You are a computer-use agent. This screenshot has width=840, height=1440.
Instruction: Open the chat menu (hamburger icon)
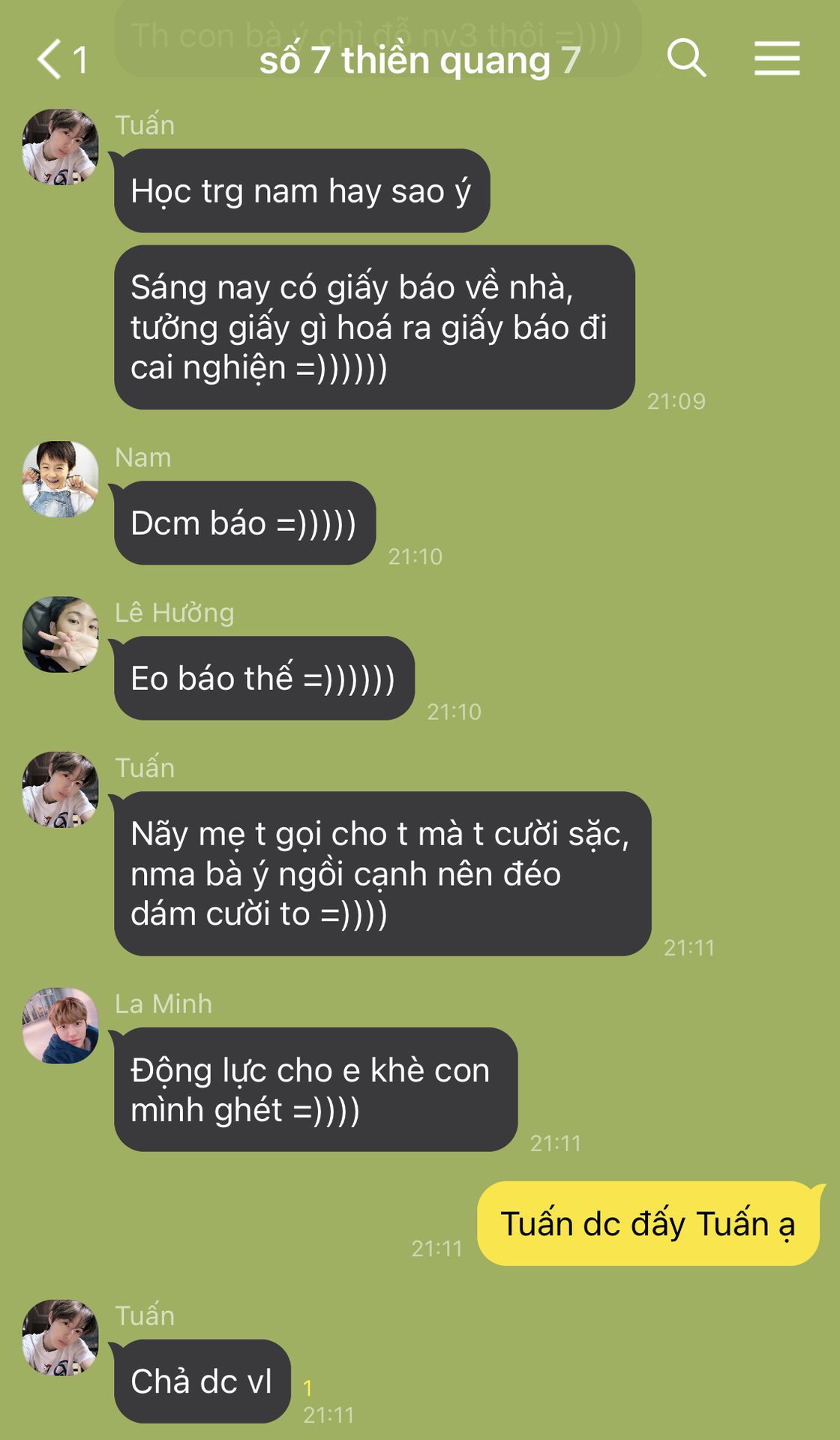pos(776,58)
